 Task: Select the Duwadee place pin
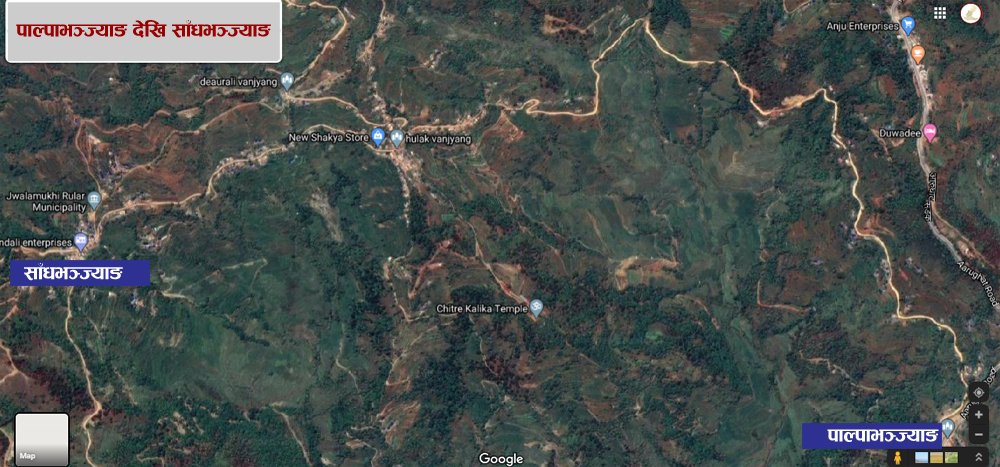click(x=930, y=131)
